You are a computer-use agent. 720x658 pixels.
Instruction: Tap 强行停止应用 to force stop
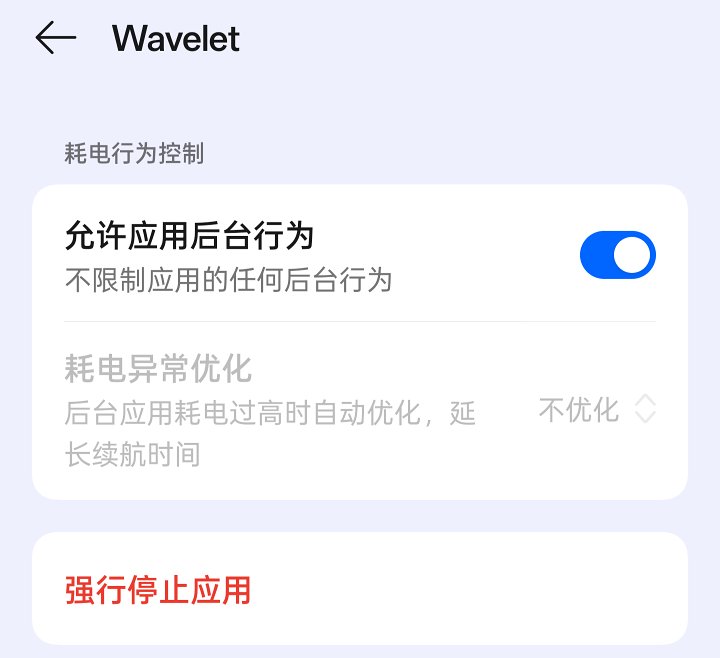pyautogui.click(x=158, y=589)
